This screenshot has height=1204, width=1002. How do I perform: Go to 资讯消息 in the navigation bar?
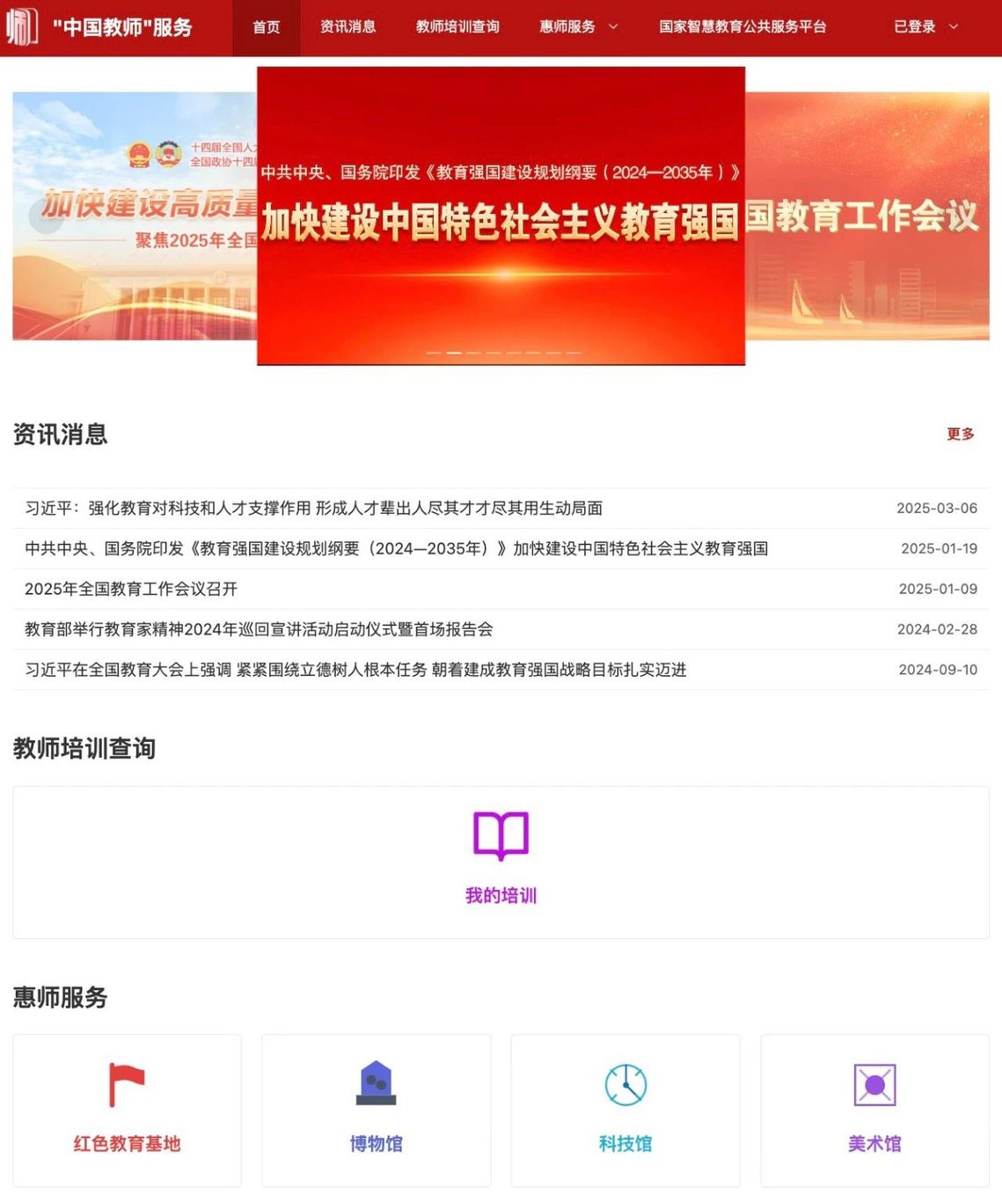tap(347, 27)
